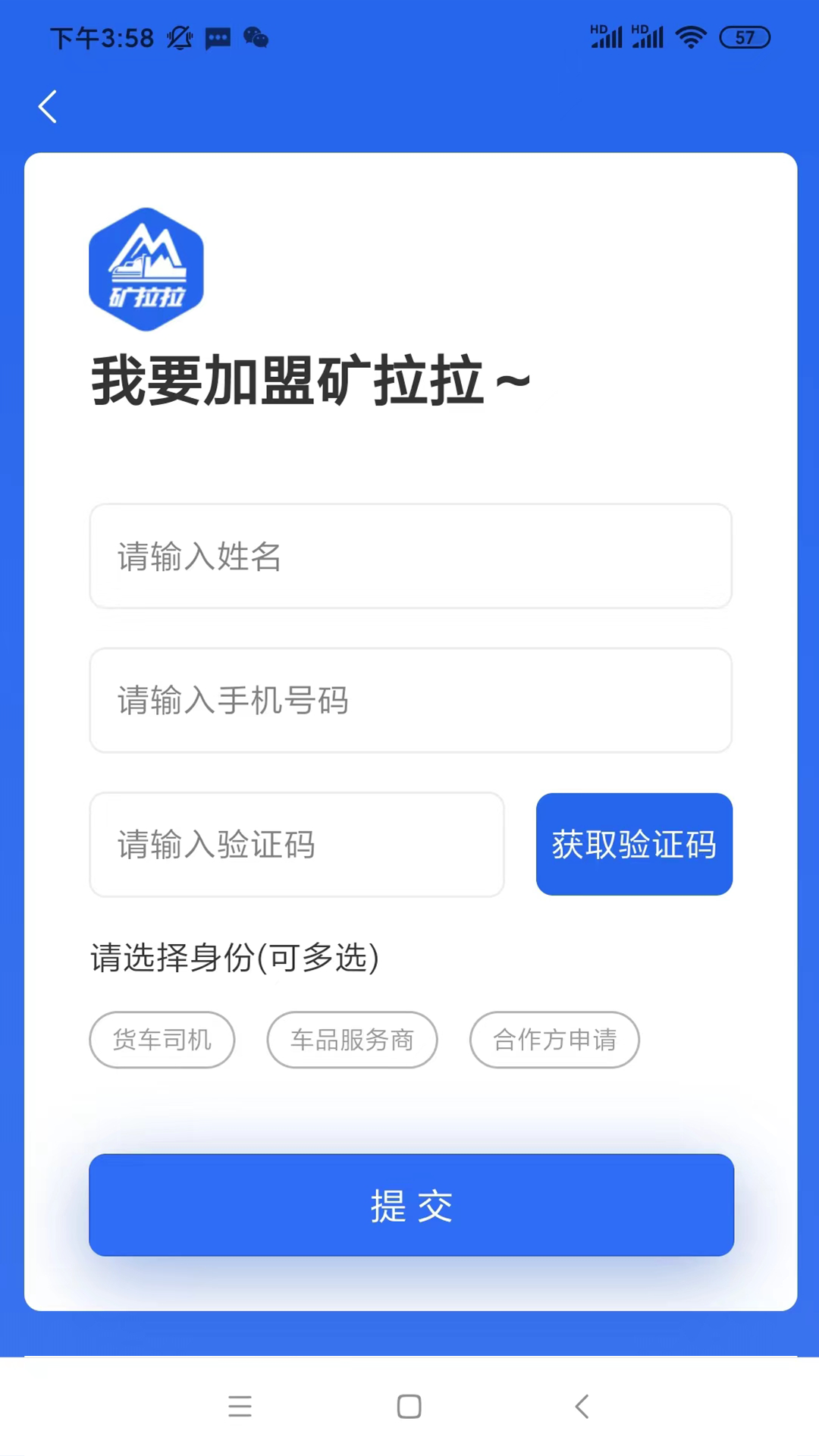Select the 车品服务商 identity option

[352, 1040]
